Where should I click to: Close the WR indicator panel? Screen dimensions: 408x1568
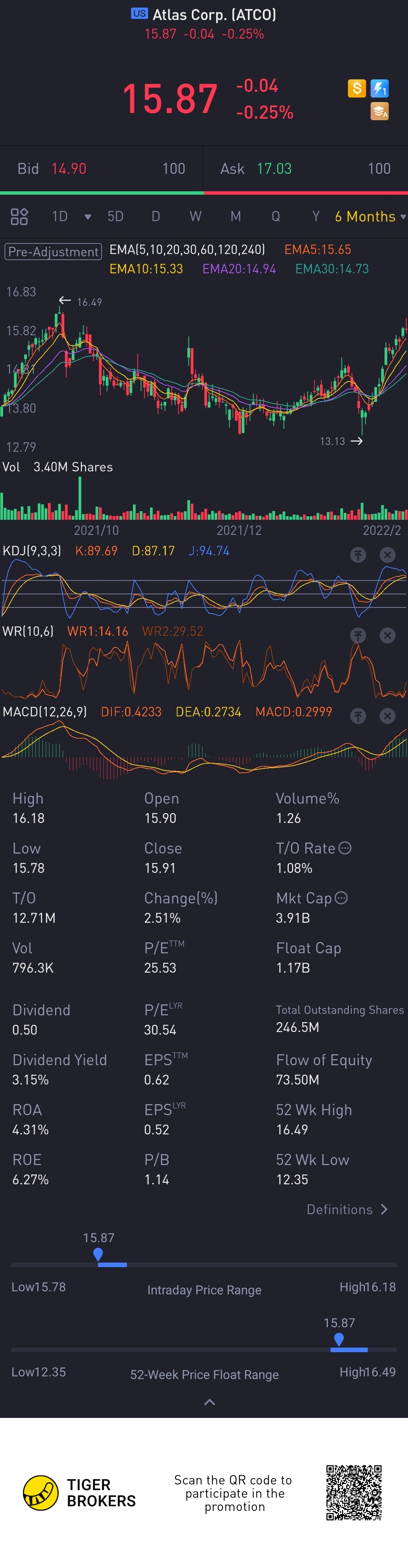[387, 635]
